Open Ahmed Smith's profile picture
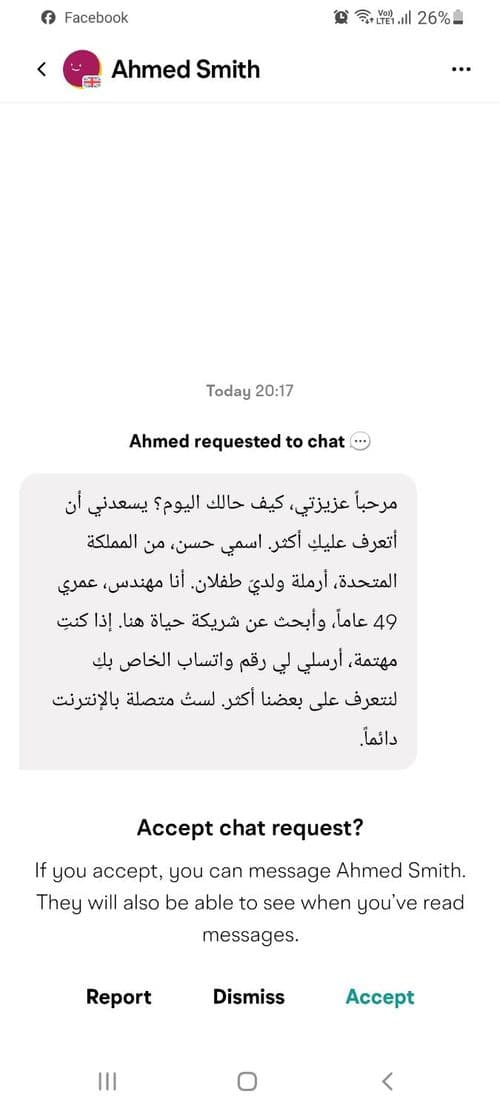500x1111 pixels. tap(82, 69)
